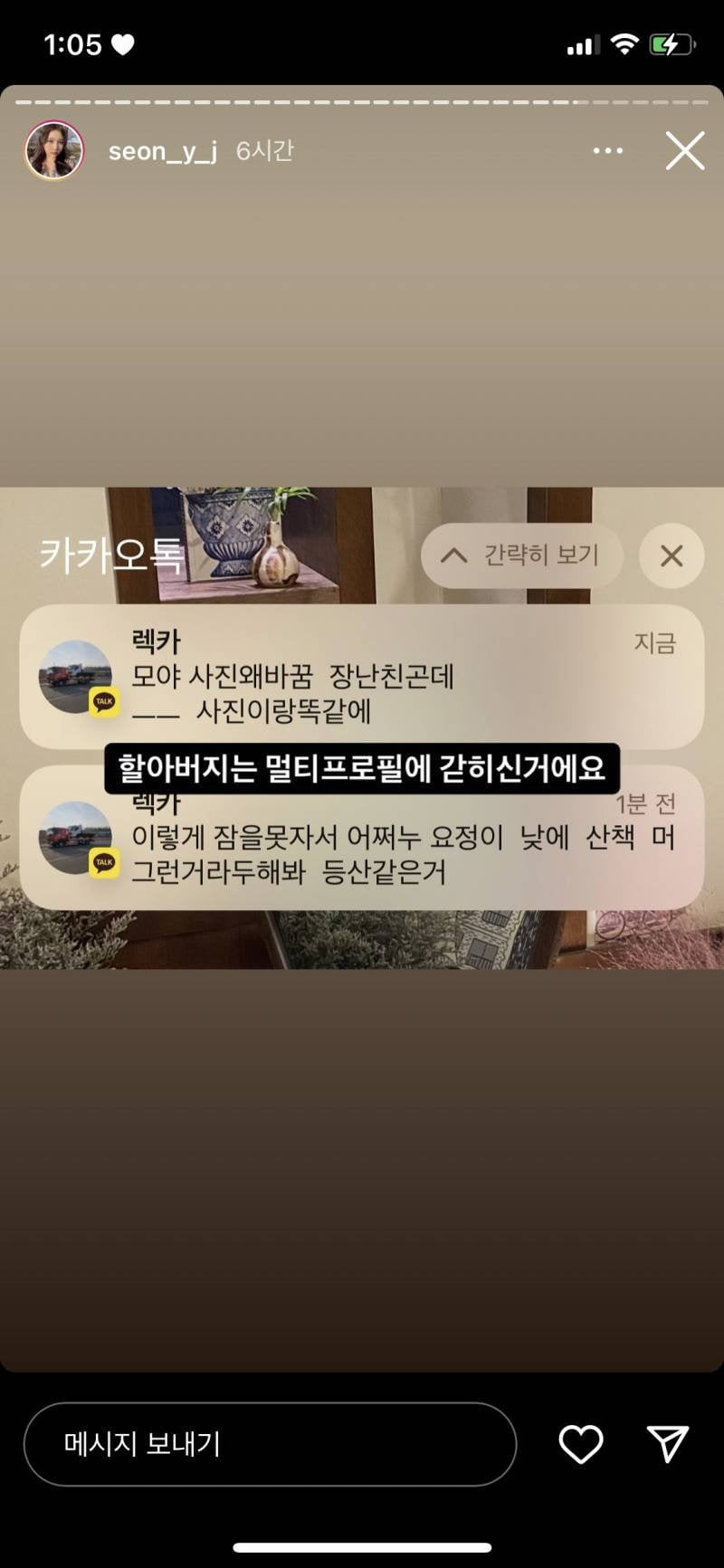Like this story with the heart
The height and width of the screenshot is (1568, 724).
tap(580, 1443)
